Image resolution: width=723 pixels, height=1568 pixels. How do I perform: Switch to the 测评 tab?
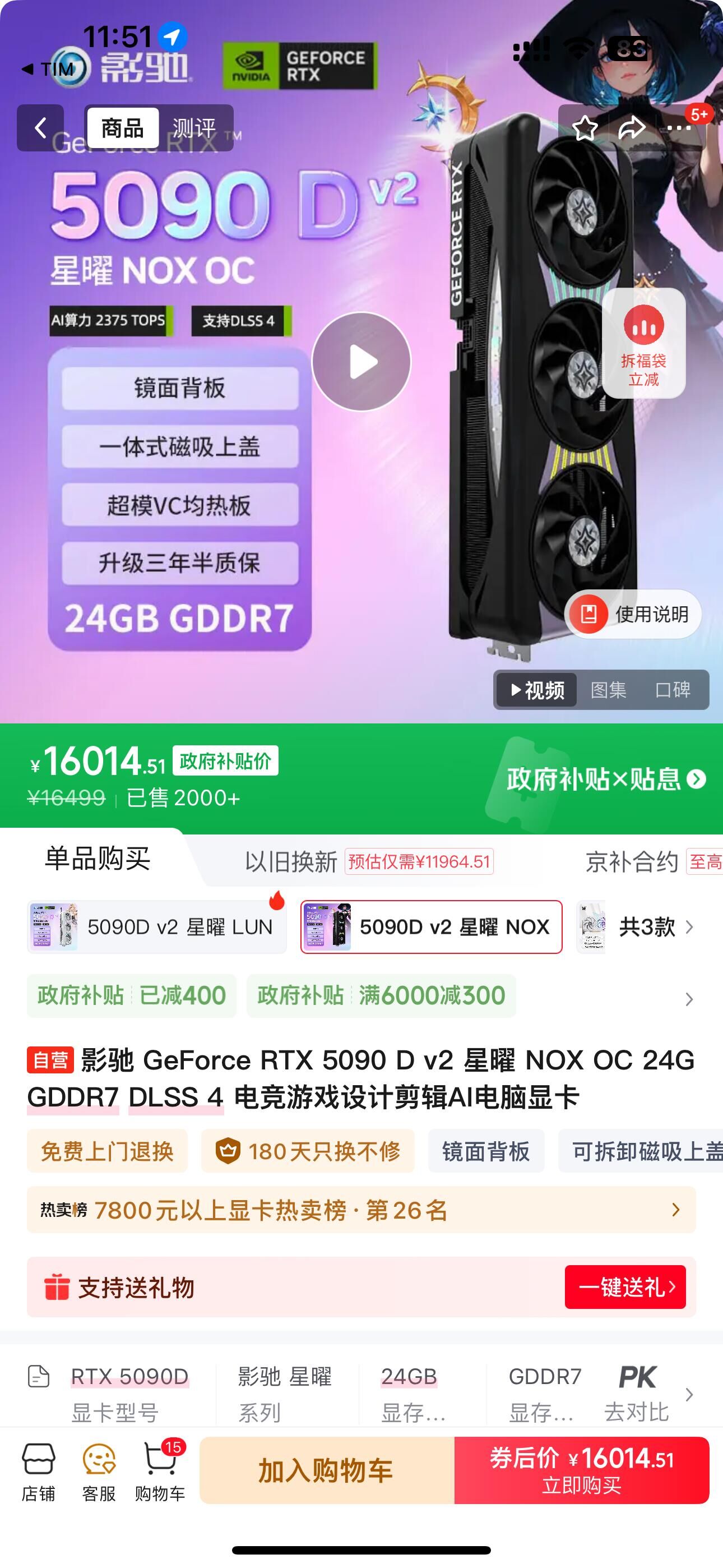194,128
